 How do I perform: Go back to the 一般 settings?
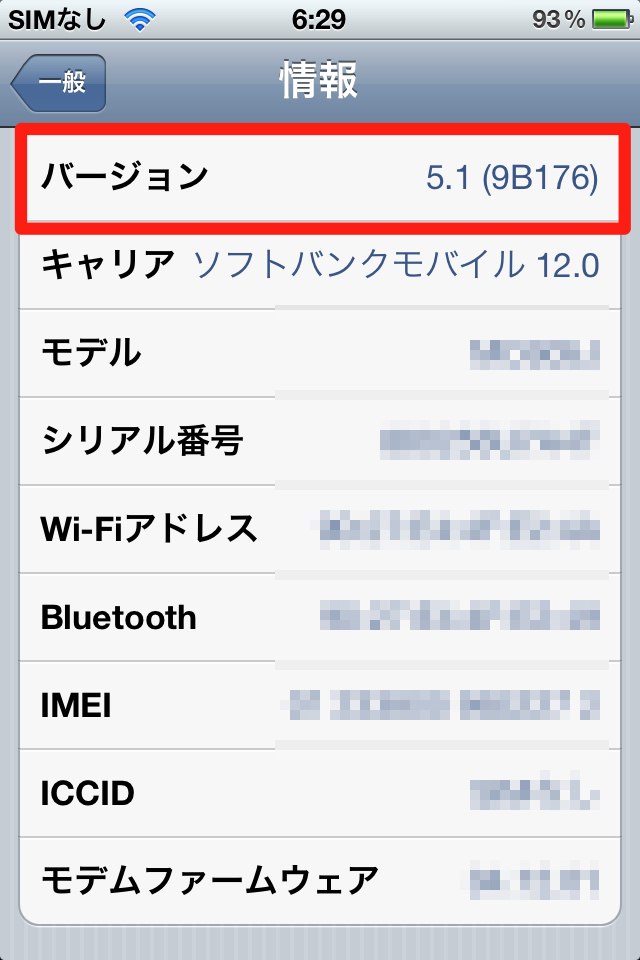(59, 83)
